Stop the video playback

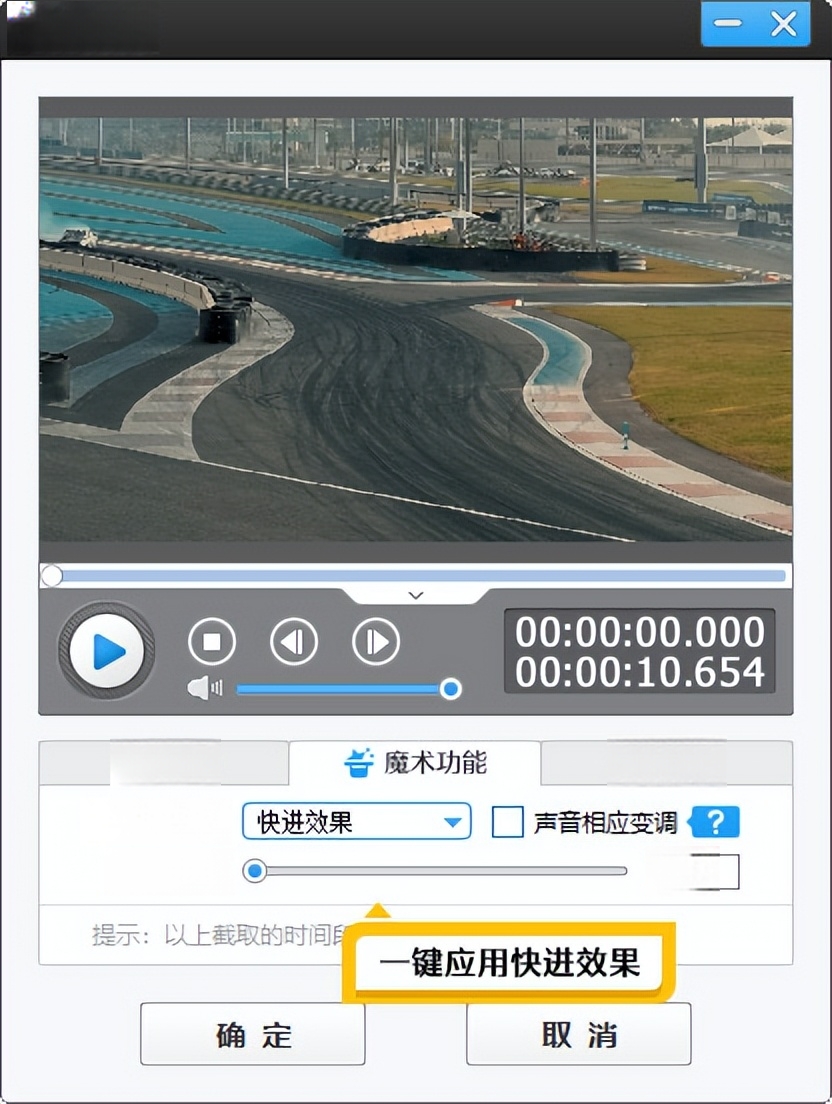pos(212,642)
